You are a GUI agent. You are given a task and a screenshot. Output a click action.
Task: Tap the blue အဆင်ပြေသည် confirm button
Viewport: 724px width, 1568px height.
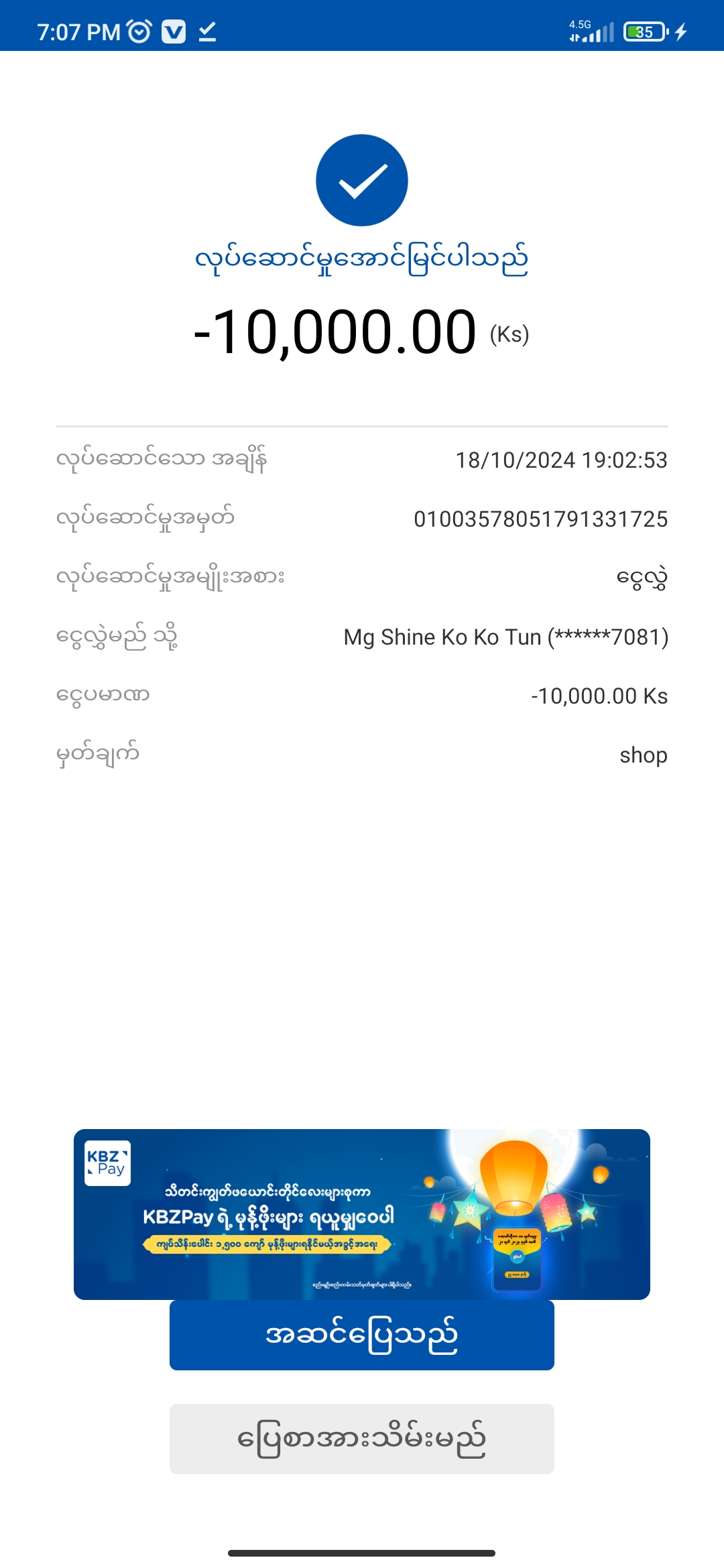click(362, 1335)
